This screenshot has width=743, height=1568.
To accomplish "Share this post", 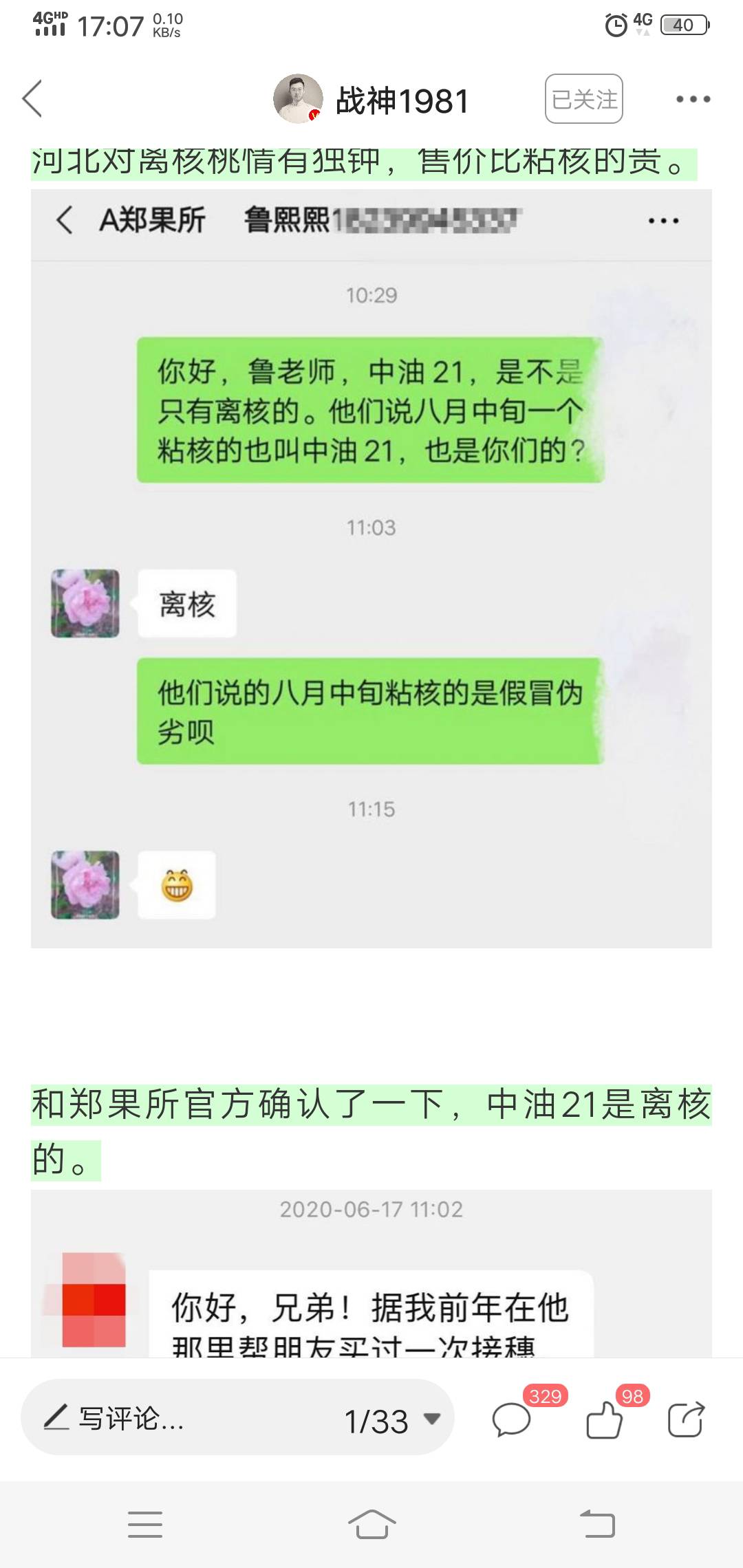I will point(686,1419).
